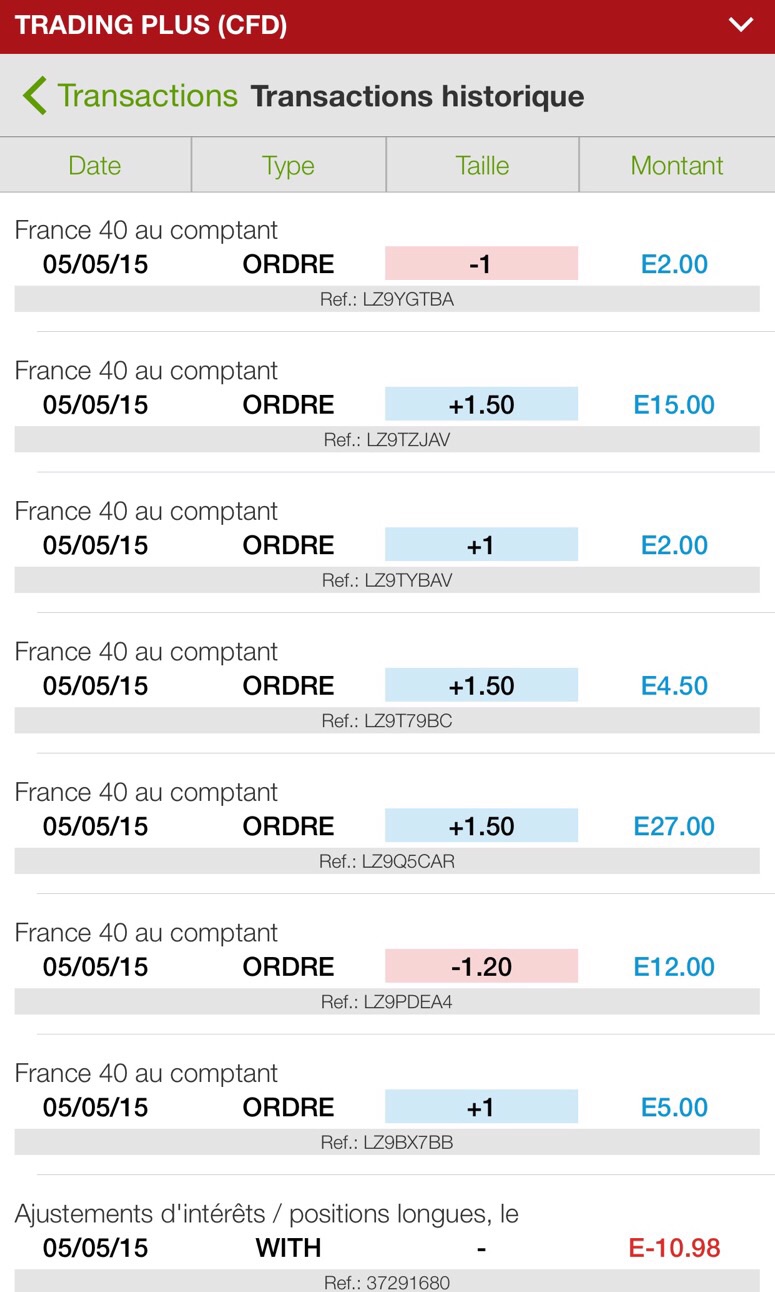This screenshot has height=1292, width=775.
Task: Open the E27.00 order ref LZ9Q5CAR
Action: click(387, 827)
